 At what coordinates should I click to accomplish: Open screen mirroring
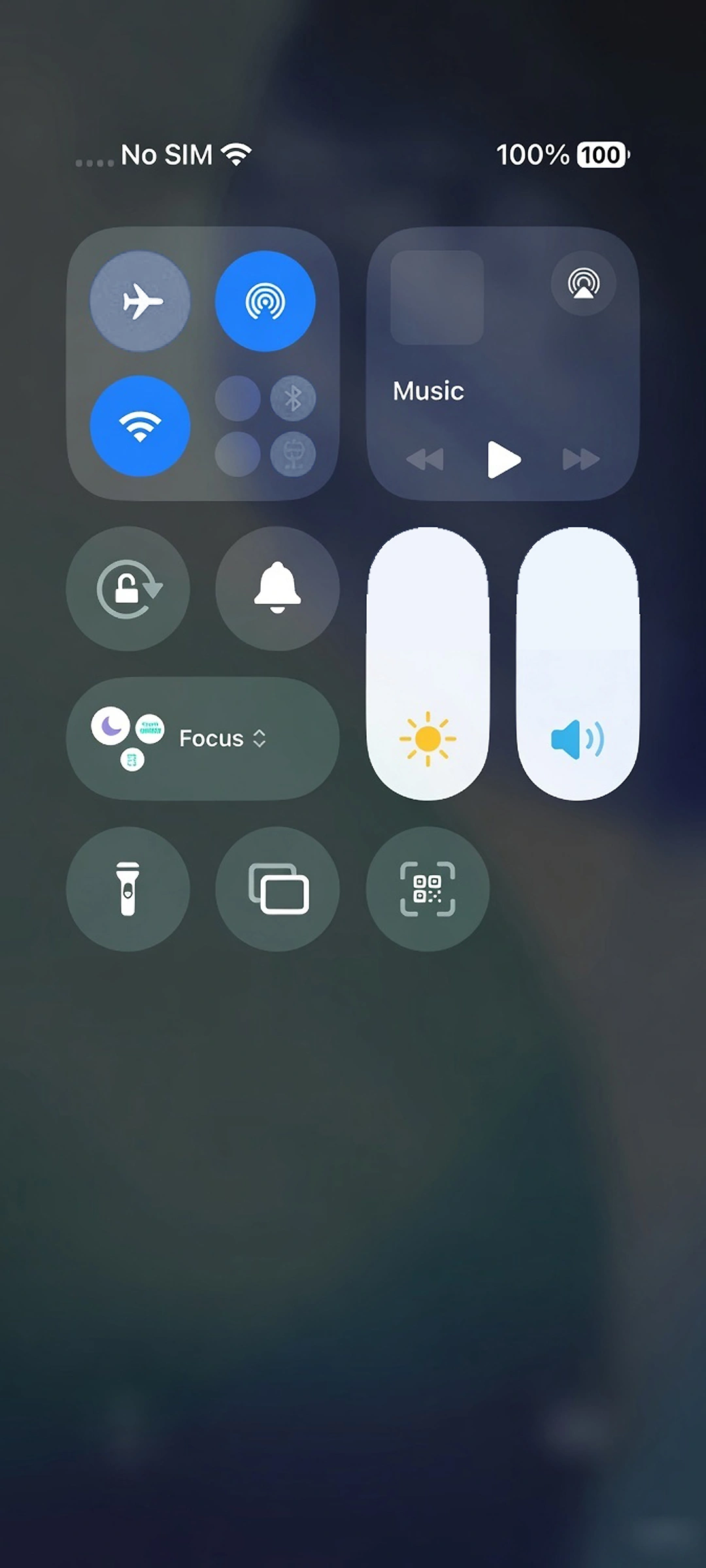pyautogui.click(x=278, y=889)
